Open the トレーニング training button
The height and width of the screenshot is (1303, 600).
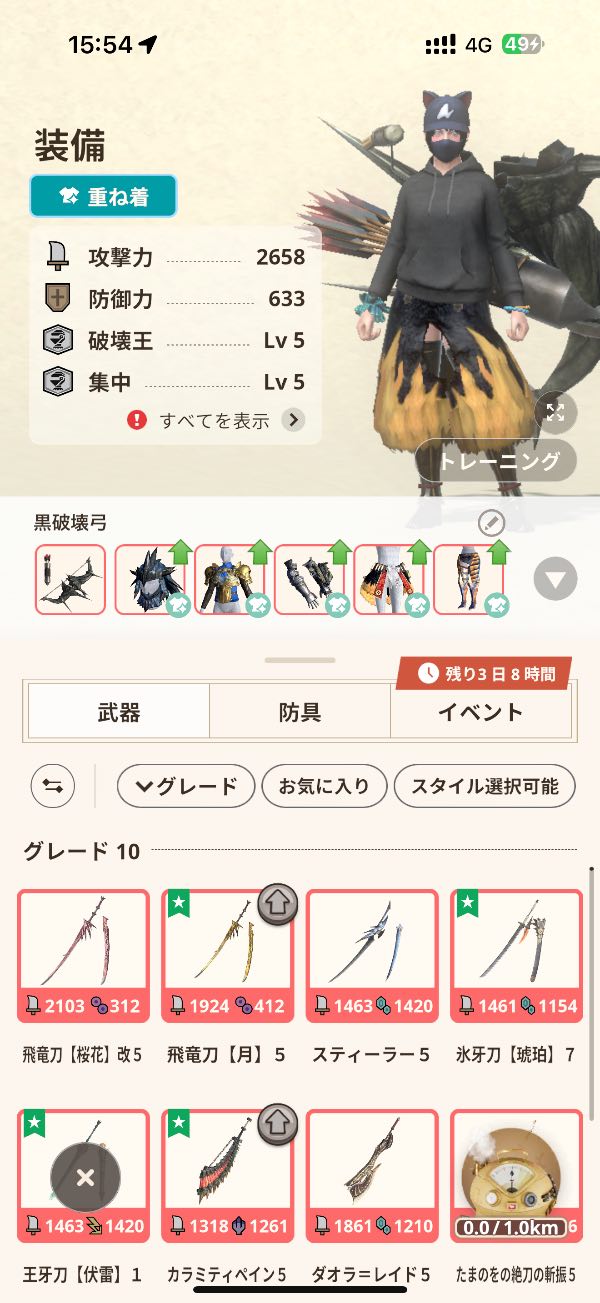[x=496, y=461]
